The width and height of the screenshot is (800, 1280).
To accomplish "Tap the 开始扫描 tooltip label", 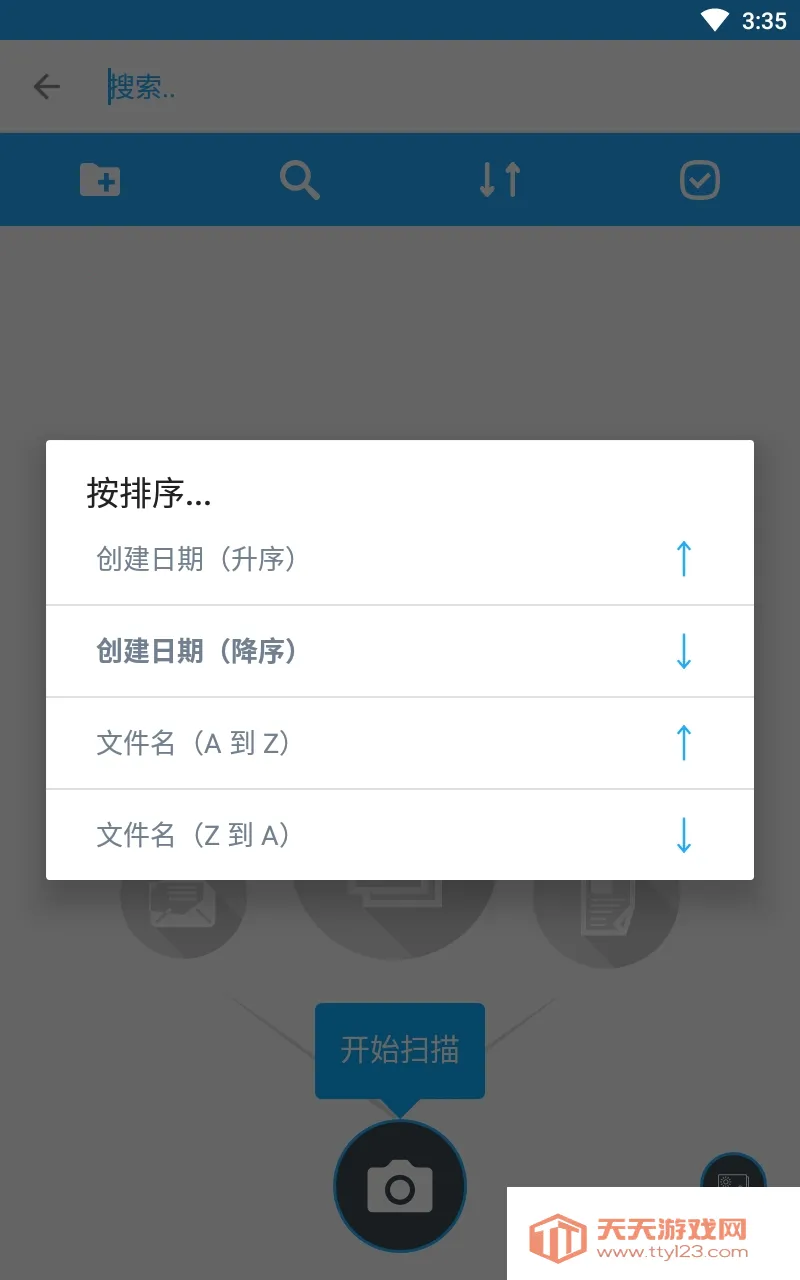I will [x=400, y=1049].
